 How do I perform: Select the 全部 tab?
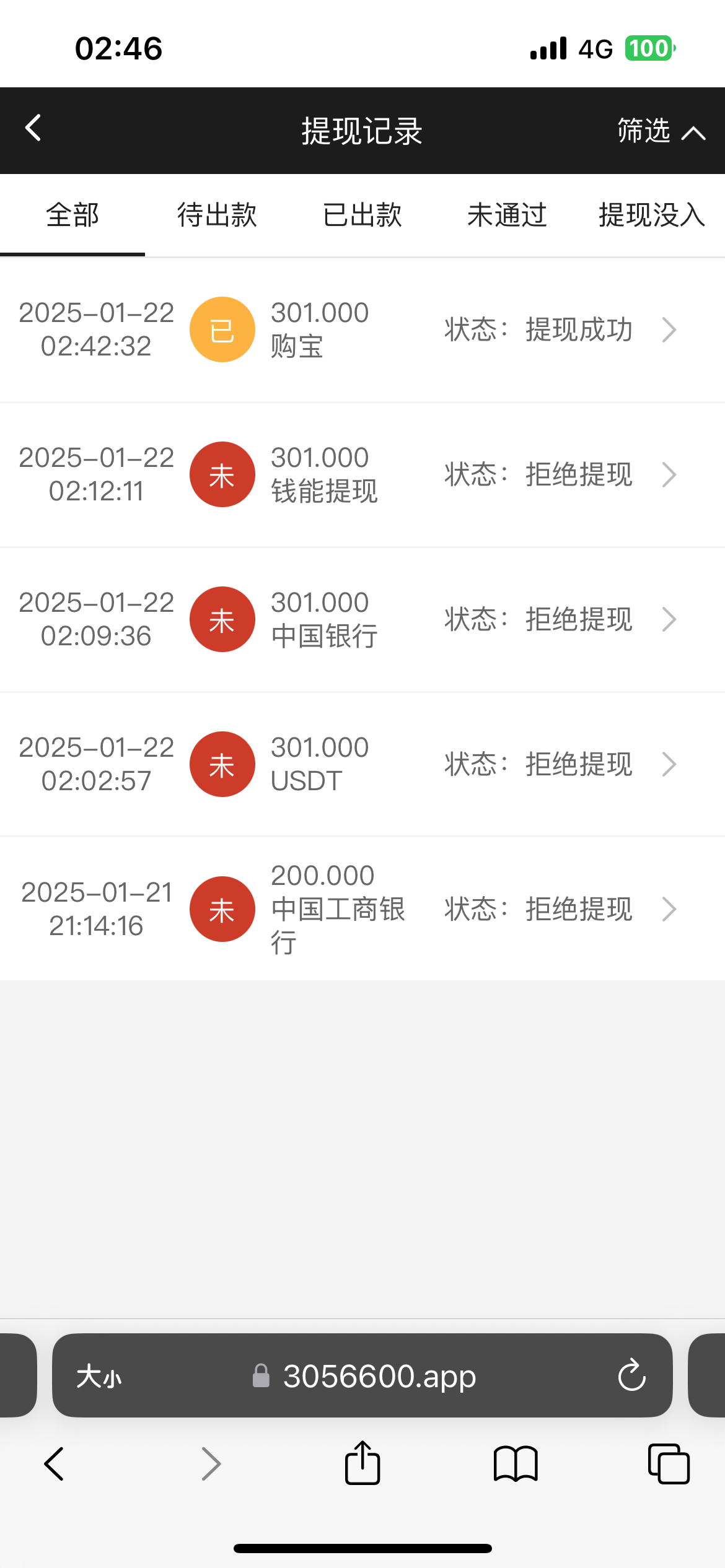pos(72,216)
